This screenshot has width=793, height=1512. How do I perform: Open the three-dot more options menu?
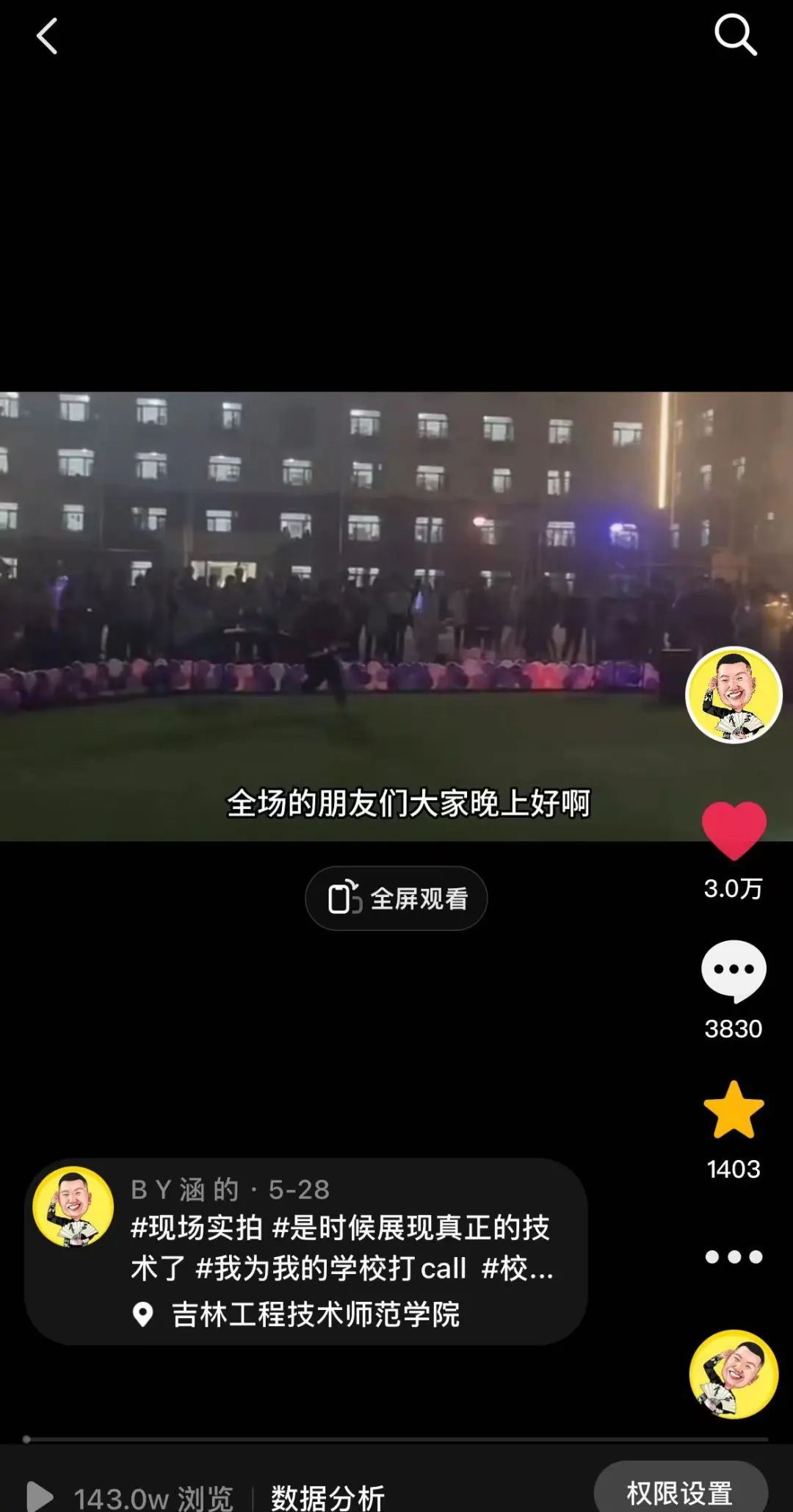(734, 1256)
